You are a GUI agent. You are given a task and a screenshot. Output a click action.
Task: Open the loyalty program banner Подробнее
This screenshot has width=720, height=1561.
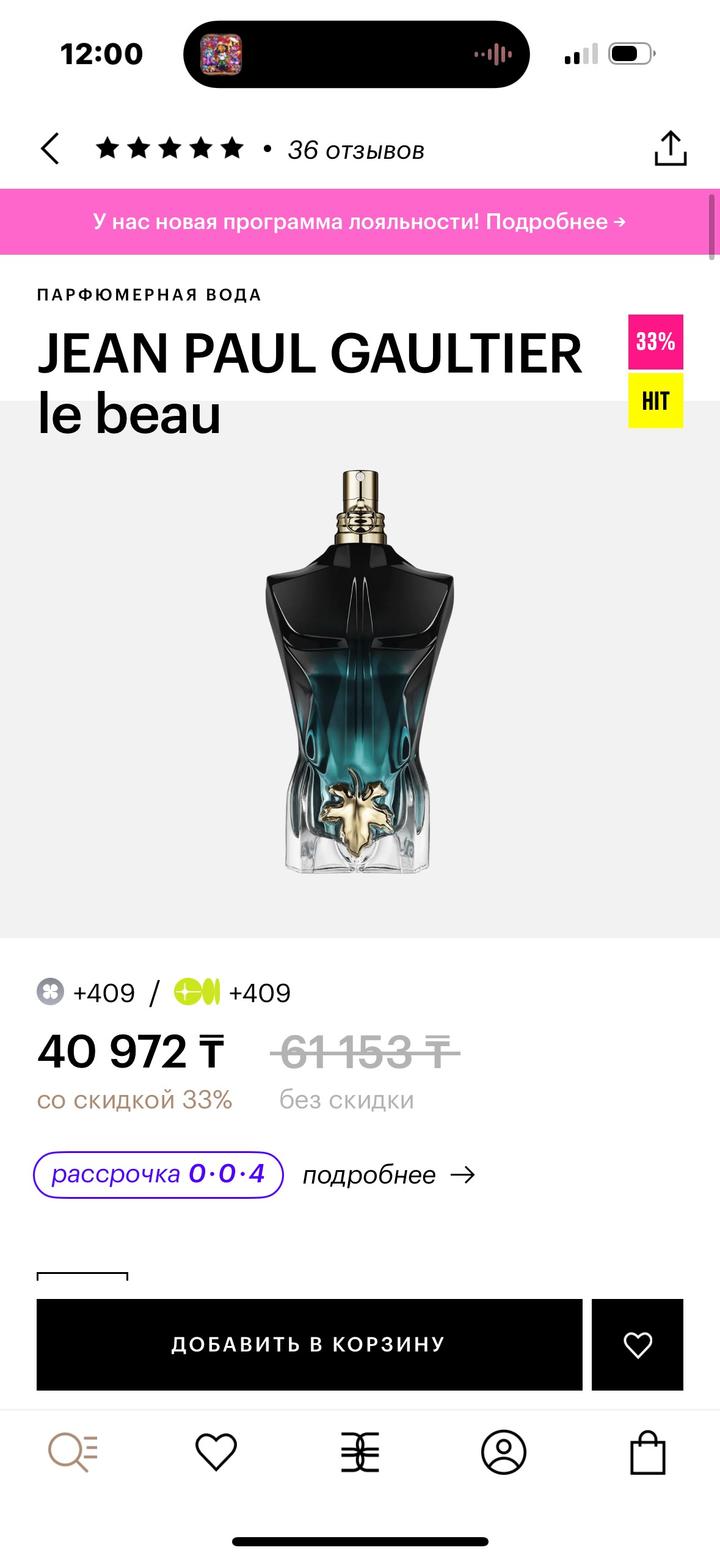(360, 221)
